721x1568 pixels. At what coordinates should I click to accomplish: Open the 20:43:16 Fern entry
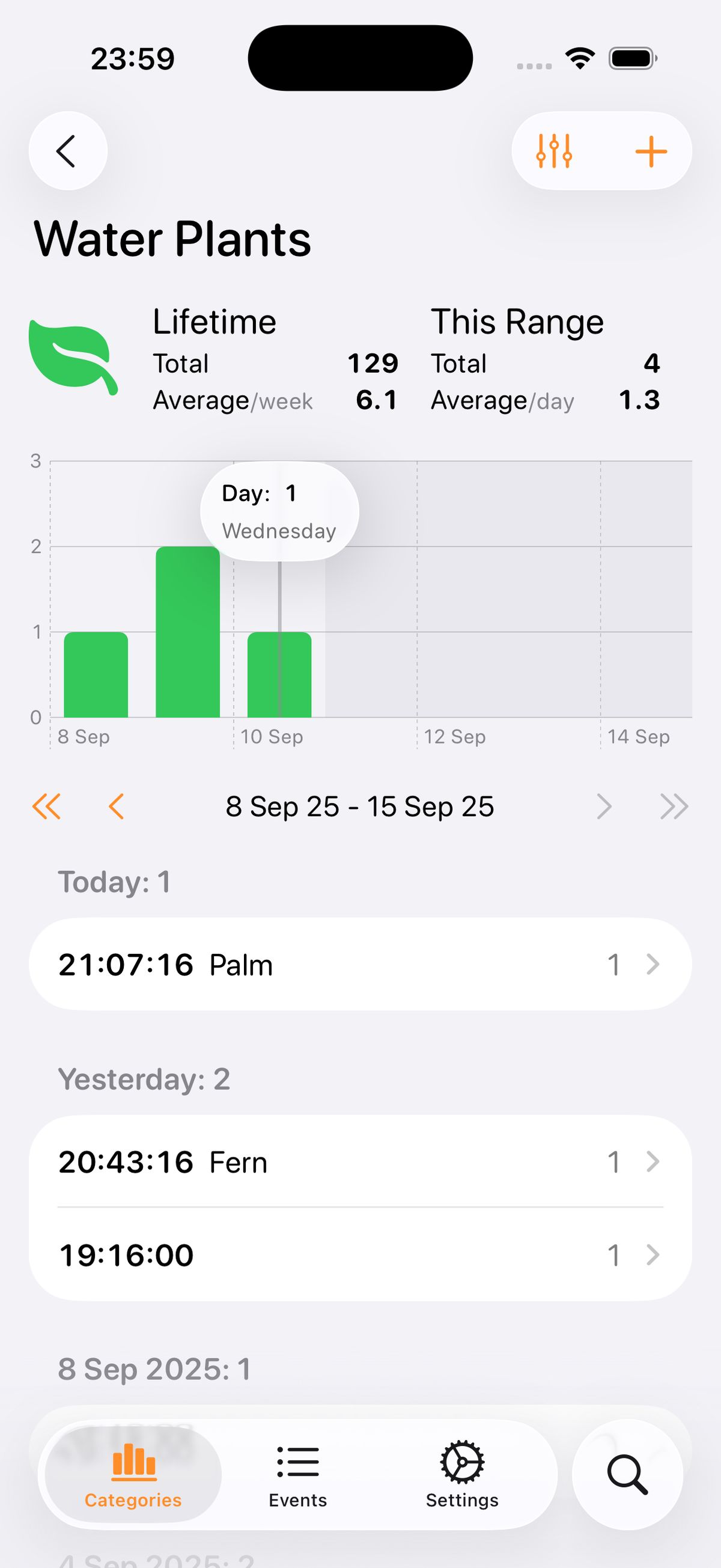click(x=360, y=1162)
